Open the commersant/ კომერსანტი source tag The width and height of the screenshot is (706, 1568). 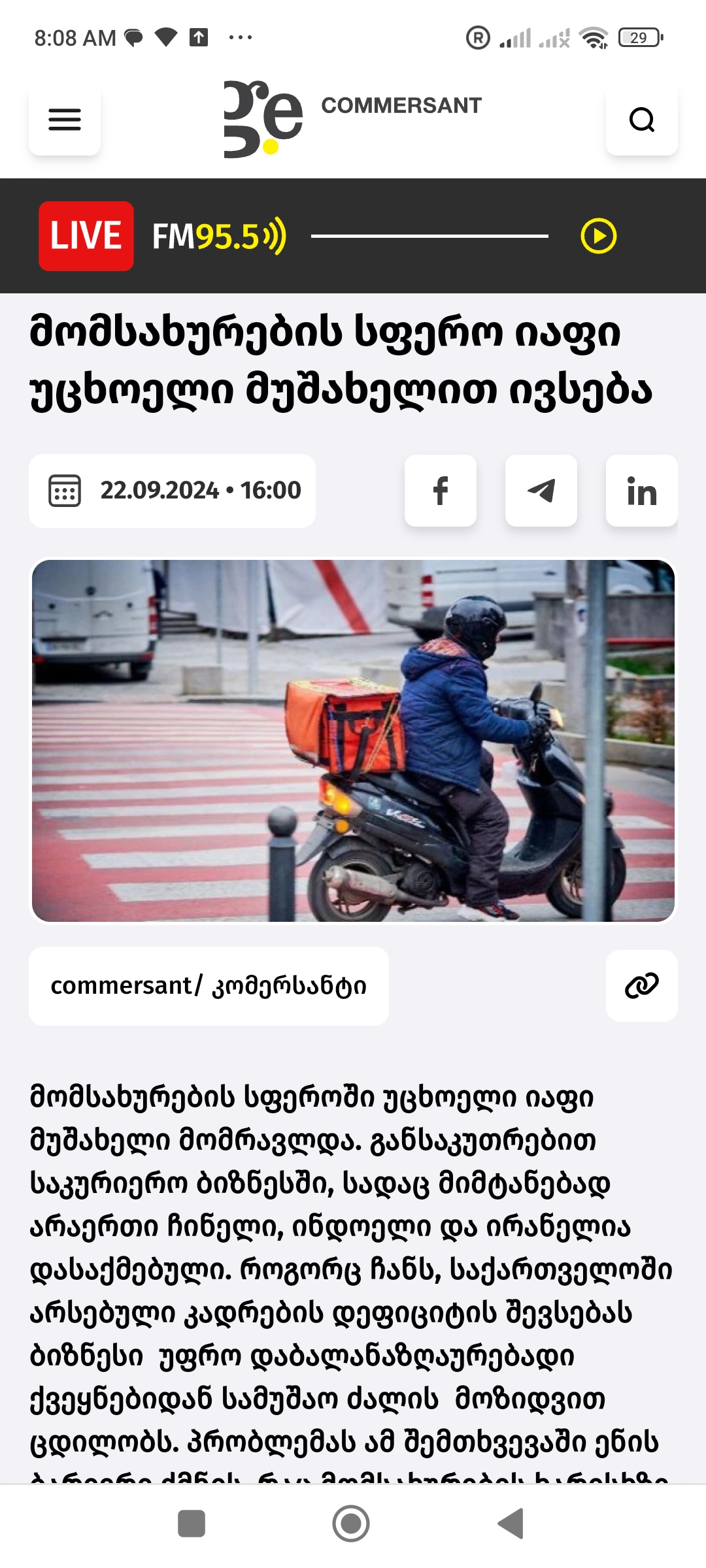[209, 986]
